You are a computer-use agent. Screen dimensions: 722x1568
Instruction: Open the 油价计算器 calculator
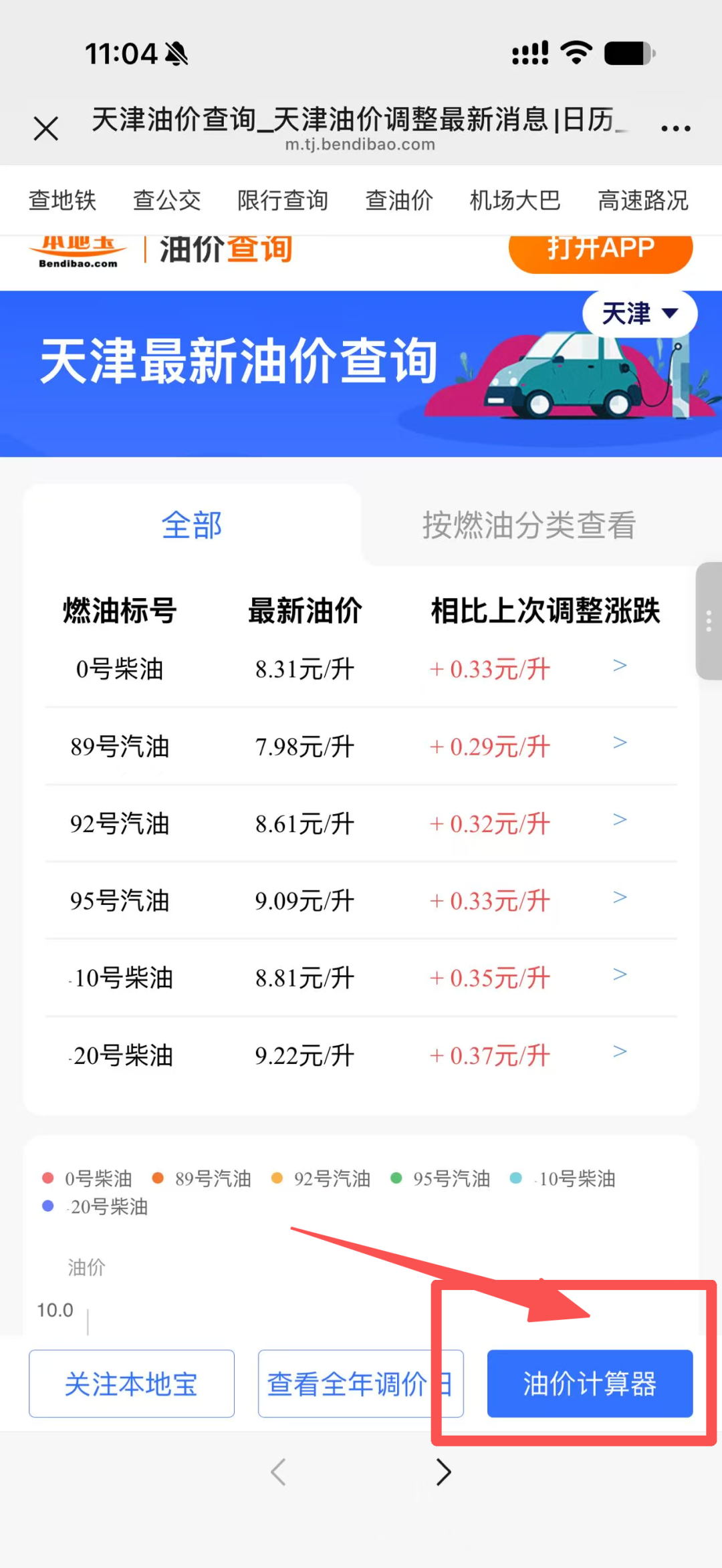(x=590, y=1384)
